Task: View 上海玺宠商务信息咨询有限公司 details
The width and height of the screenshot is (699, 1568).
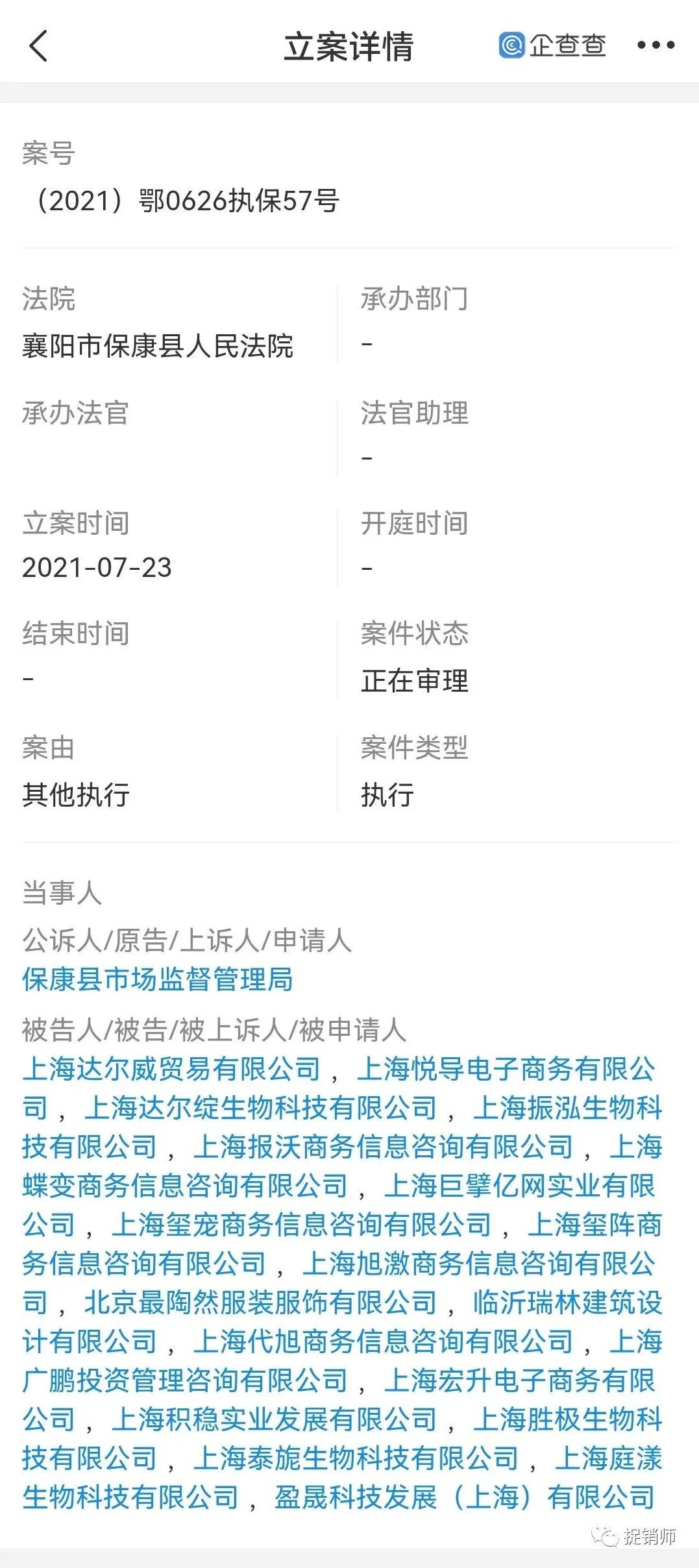Action: [301, 1225]
